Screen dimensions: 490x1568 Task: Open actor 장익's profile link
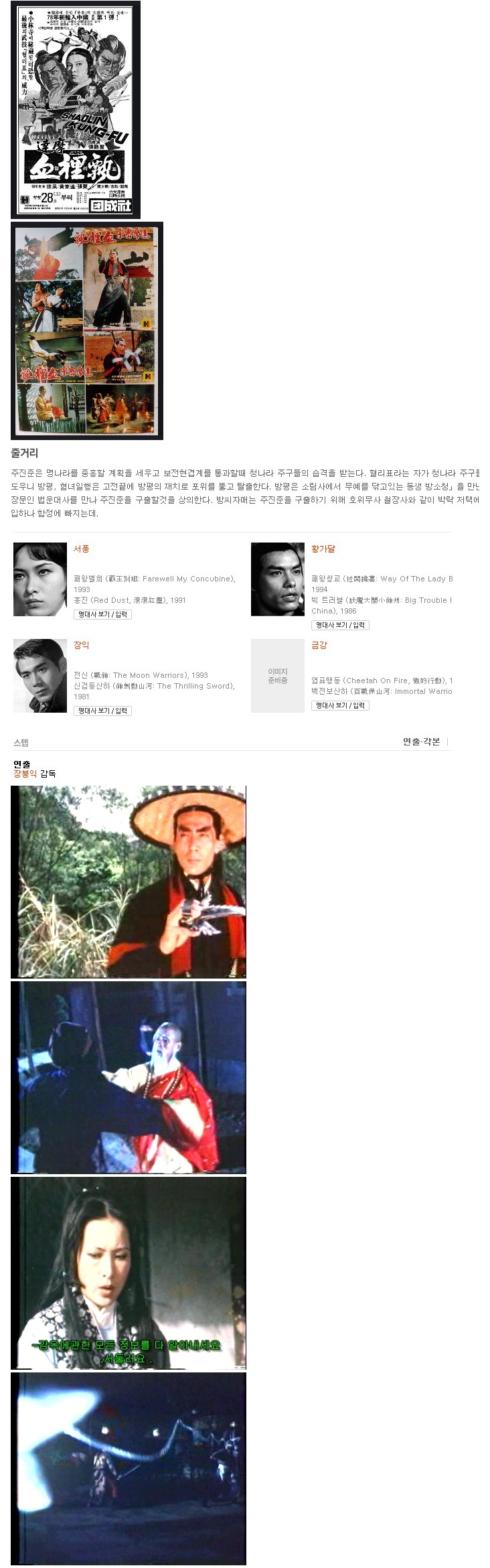(x=81, y=645)
